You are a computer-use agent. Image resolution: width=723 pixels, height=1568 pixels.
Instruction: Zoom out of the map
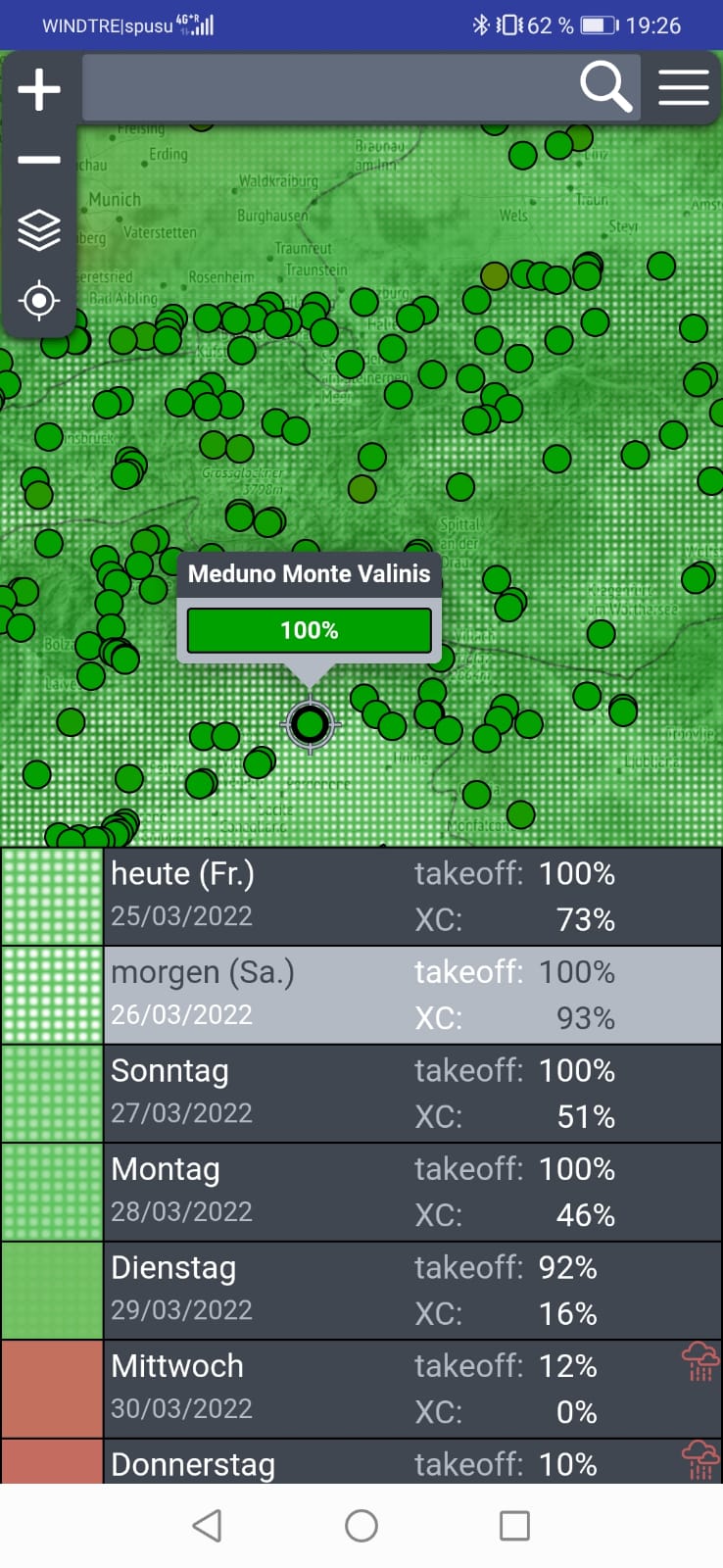click(39, 160)
